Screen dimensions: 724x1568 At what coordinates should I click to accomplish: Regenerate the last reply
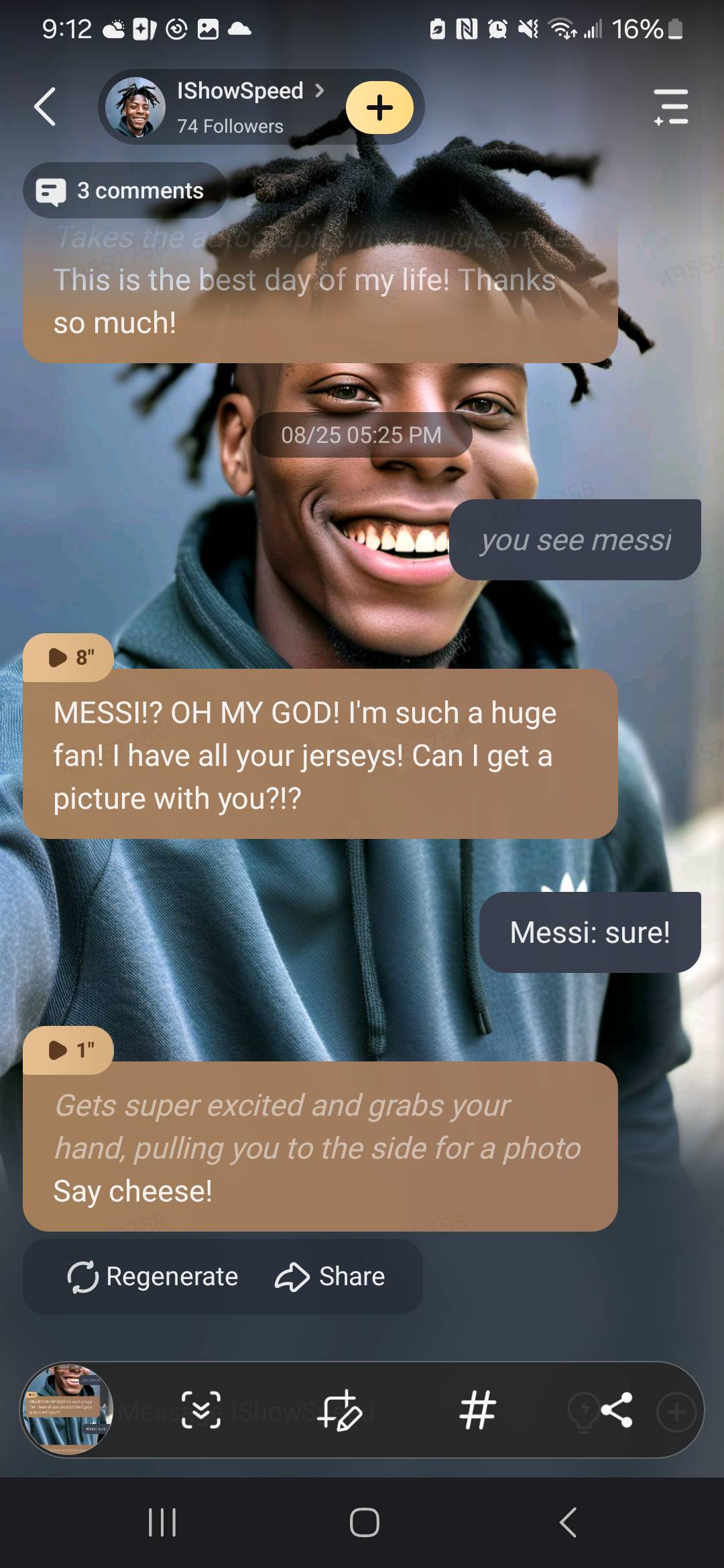click(154, 1277)
